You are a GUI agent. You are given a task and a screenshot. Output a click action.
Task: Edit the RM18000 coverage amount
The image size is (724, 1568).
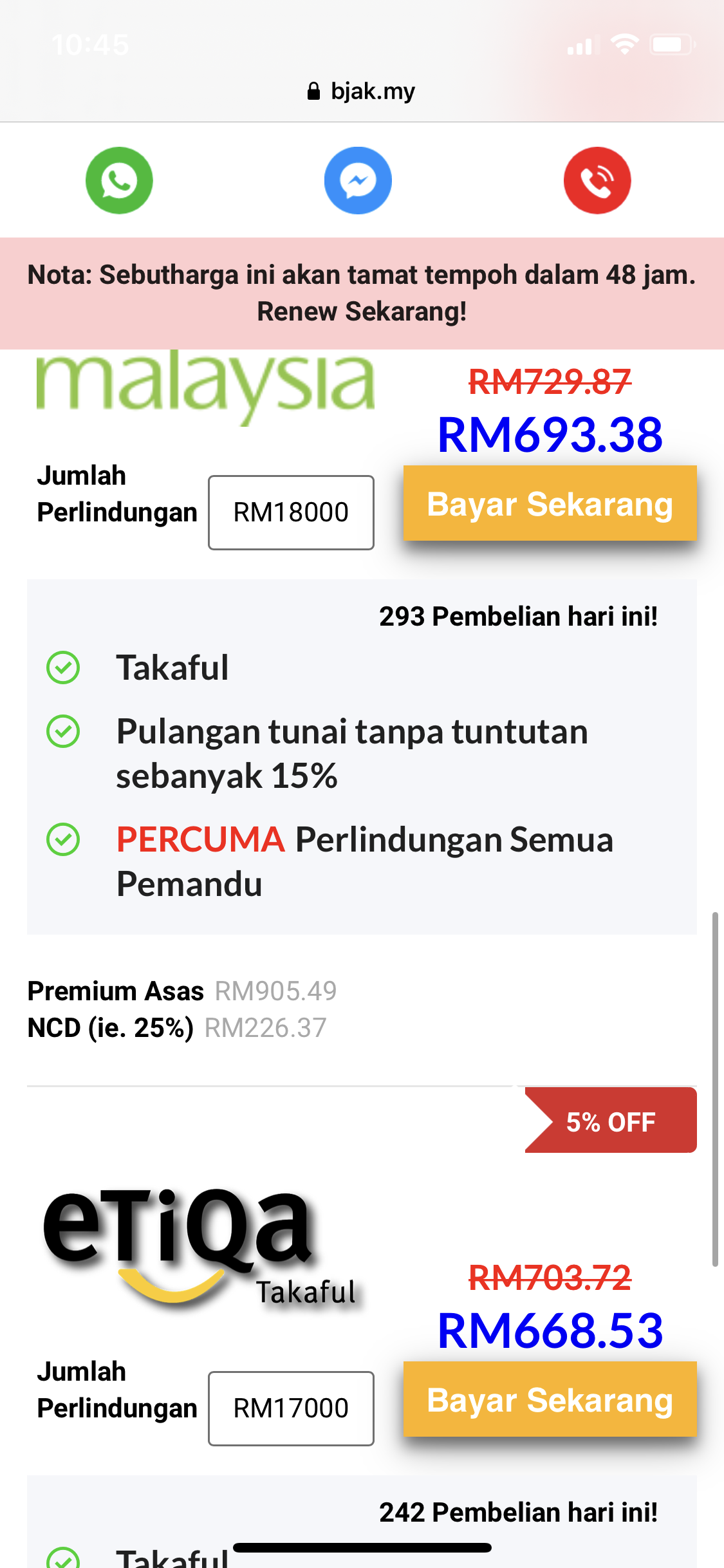click(291, 513)
